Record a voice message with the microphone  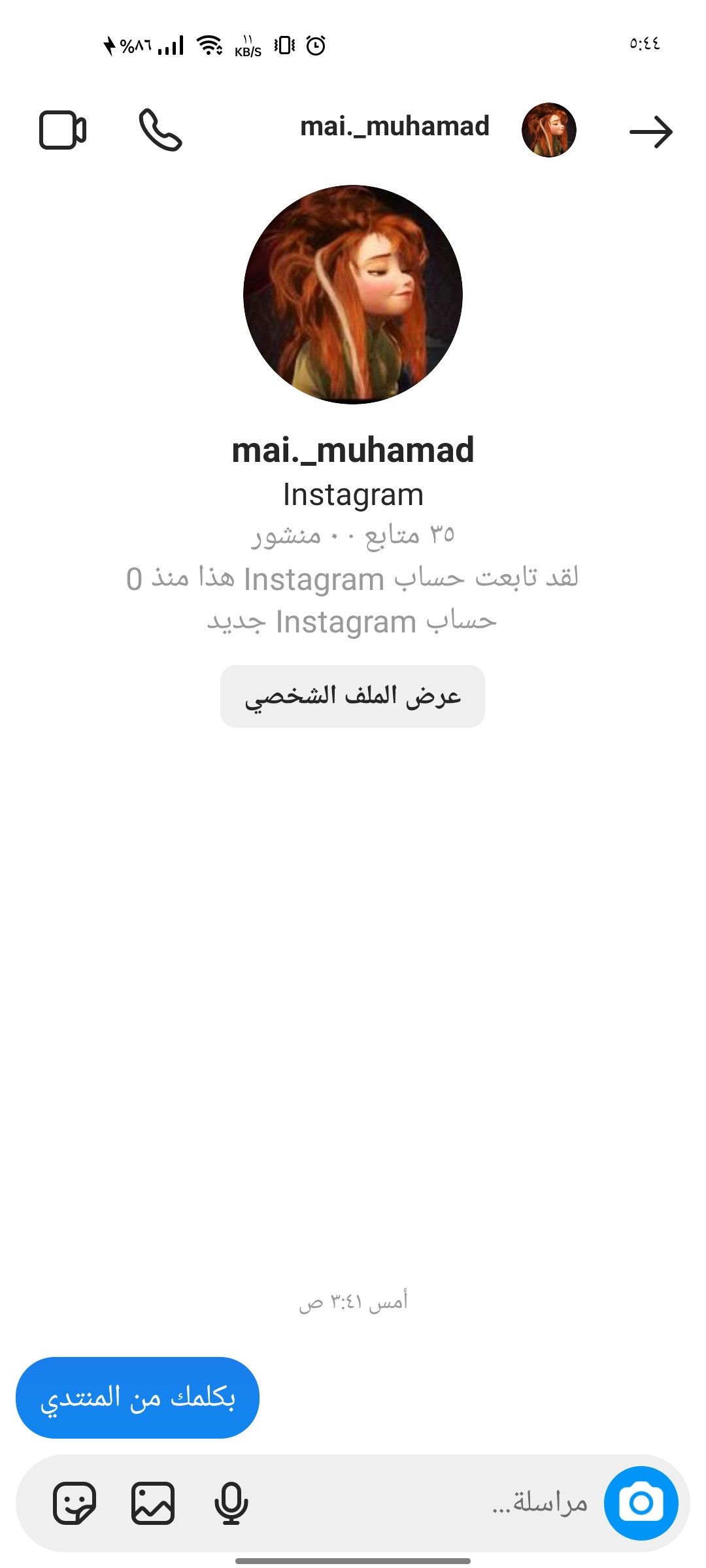pos(231,1503)
